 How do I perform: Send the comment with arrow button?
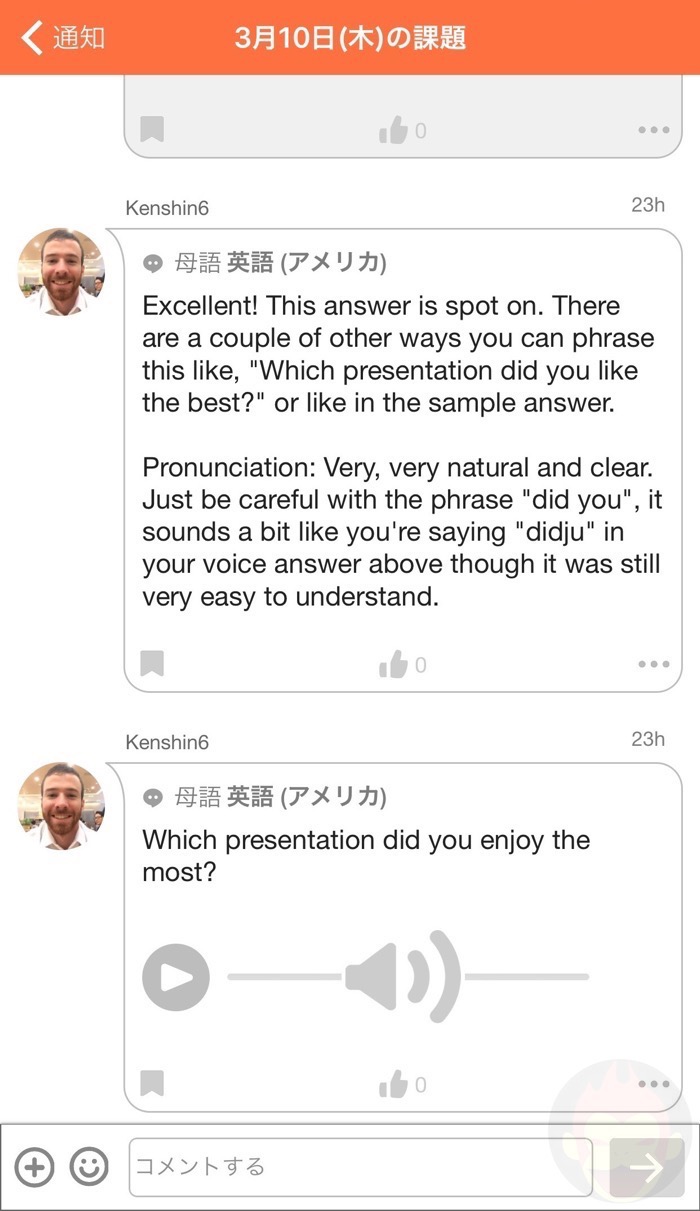coord(647,1167)
